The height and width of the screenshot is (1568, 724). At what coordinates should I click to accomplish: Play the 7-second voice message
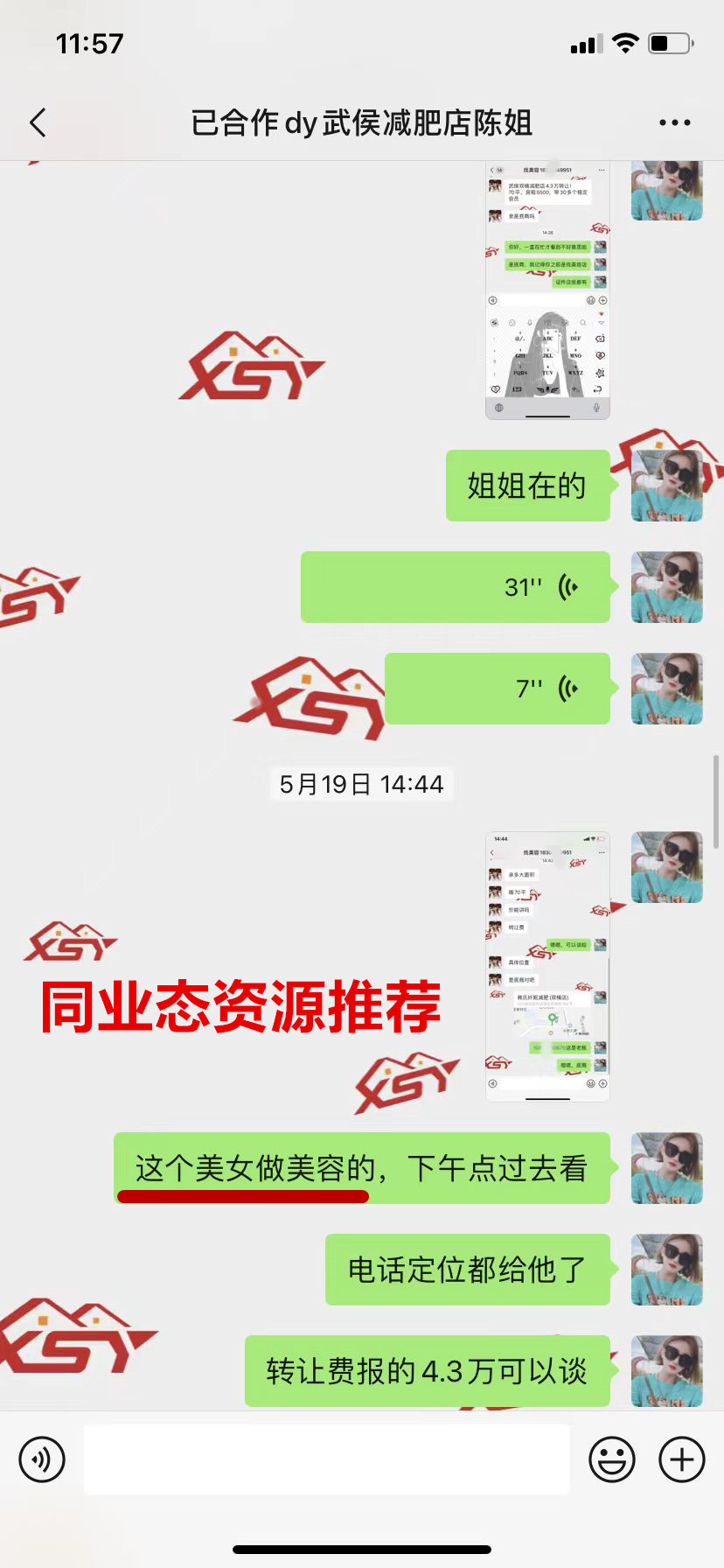(497, 689)
